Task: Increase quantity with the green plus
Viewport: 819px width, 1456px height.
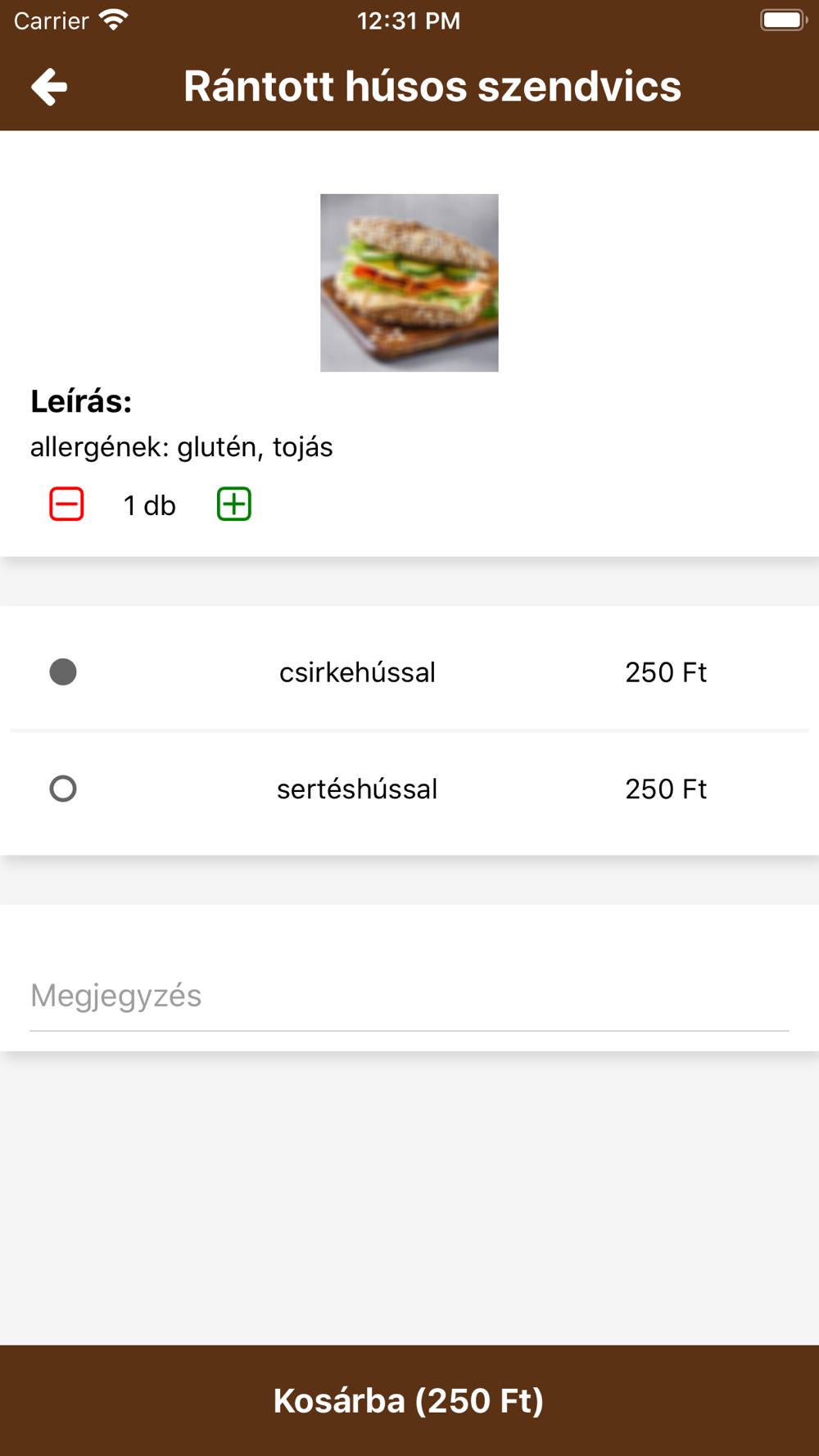Action: click(x=234, y=504)
